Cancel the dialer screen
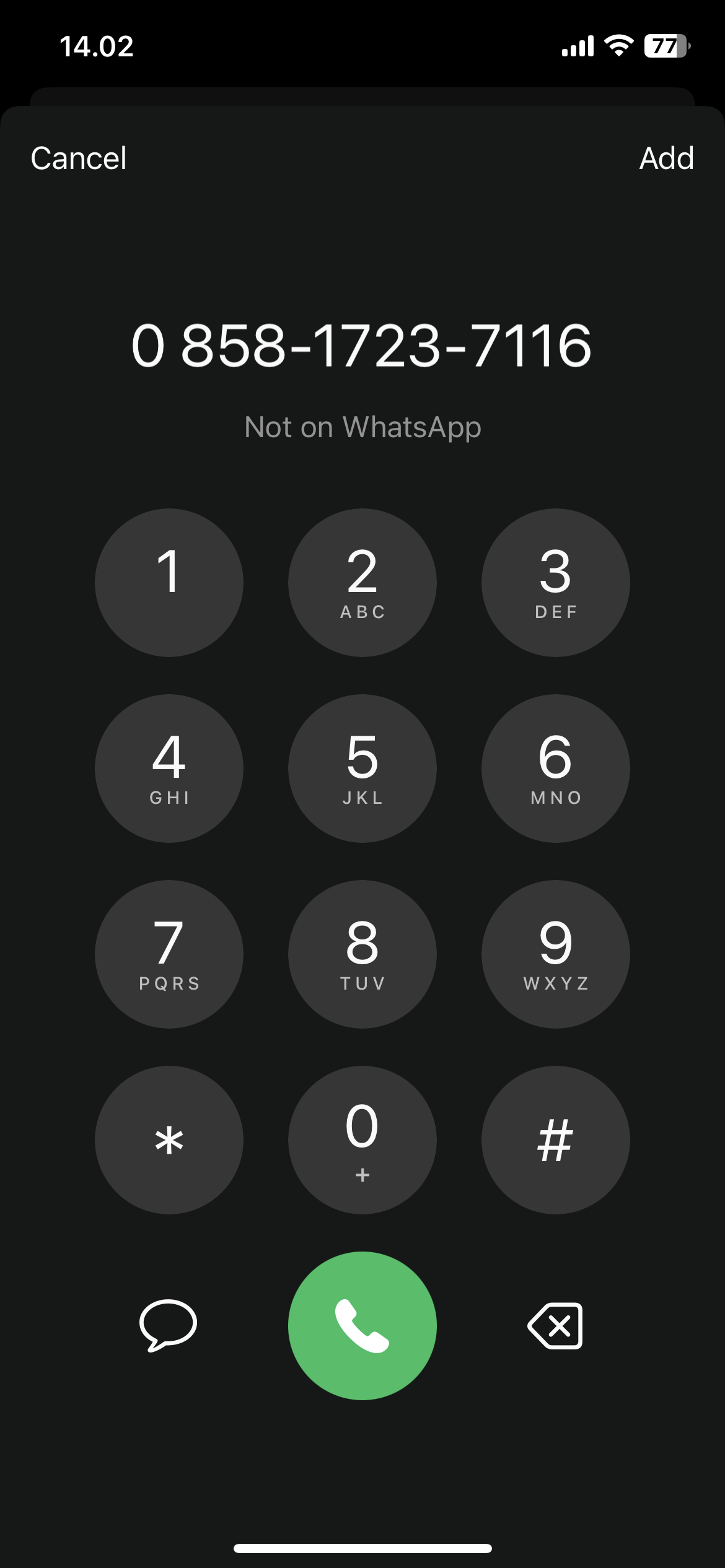 pos(79,159)
